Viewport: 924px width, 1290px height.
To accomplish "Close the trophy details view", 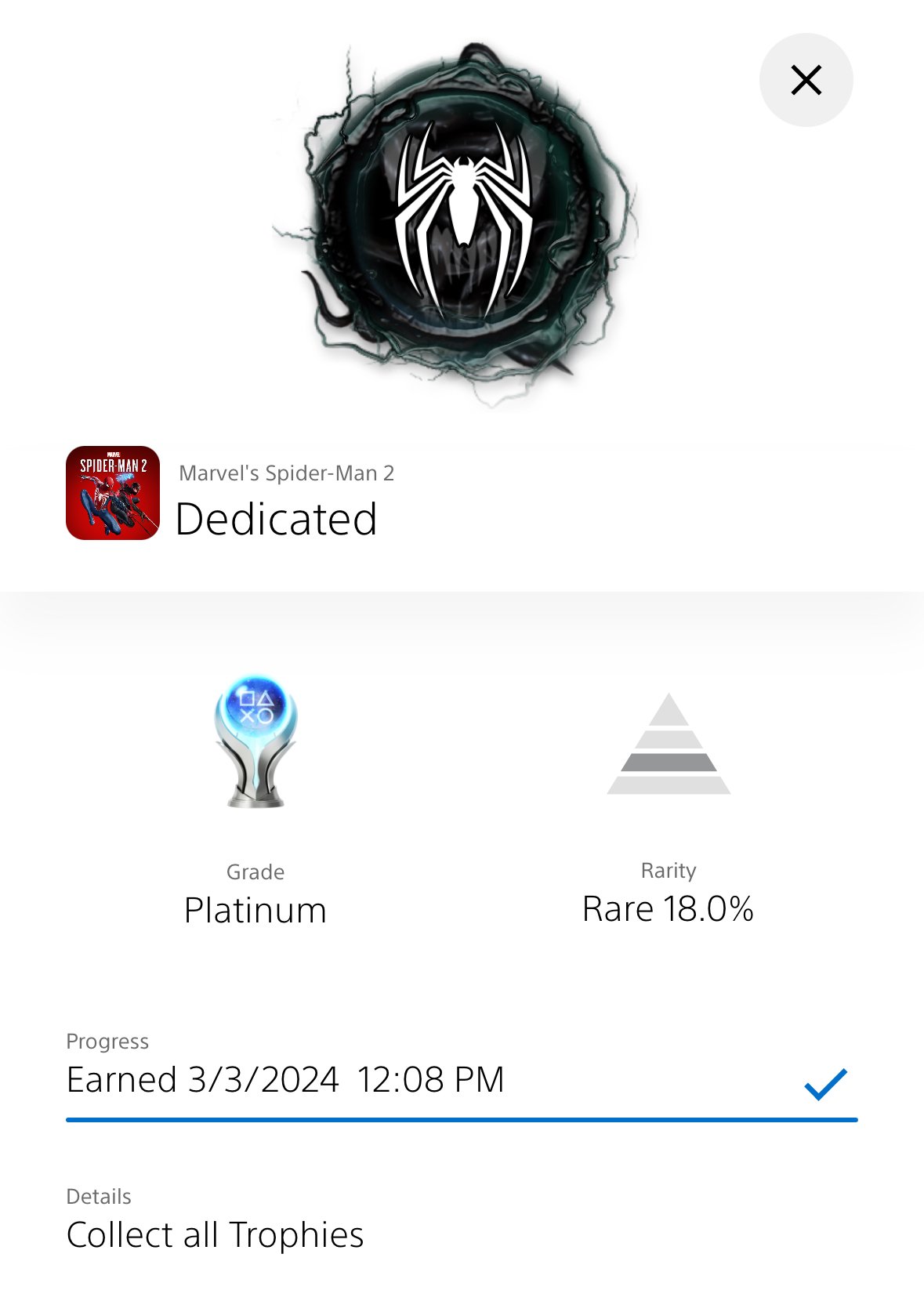I will tap(806, 80).
